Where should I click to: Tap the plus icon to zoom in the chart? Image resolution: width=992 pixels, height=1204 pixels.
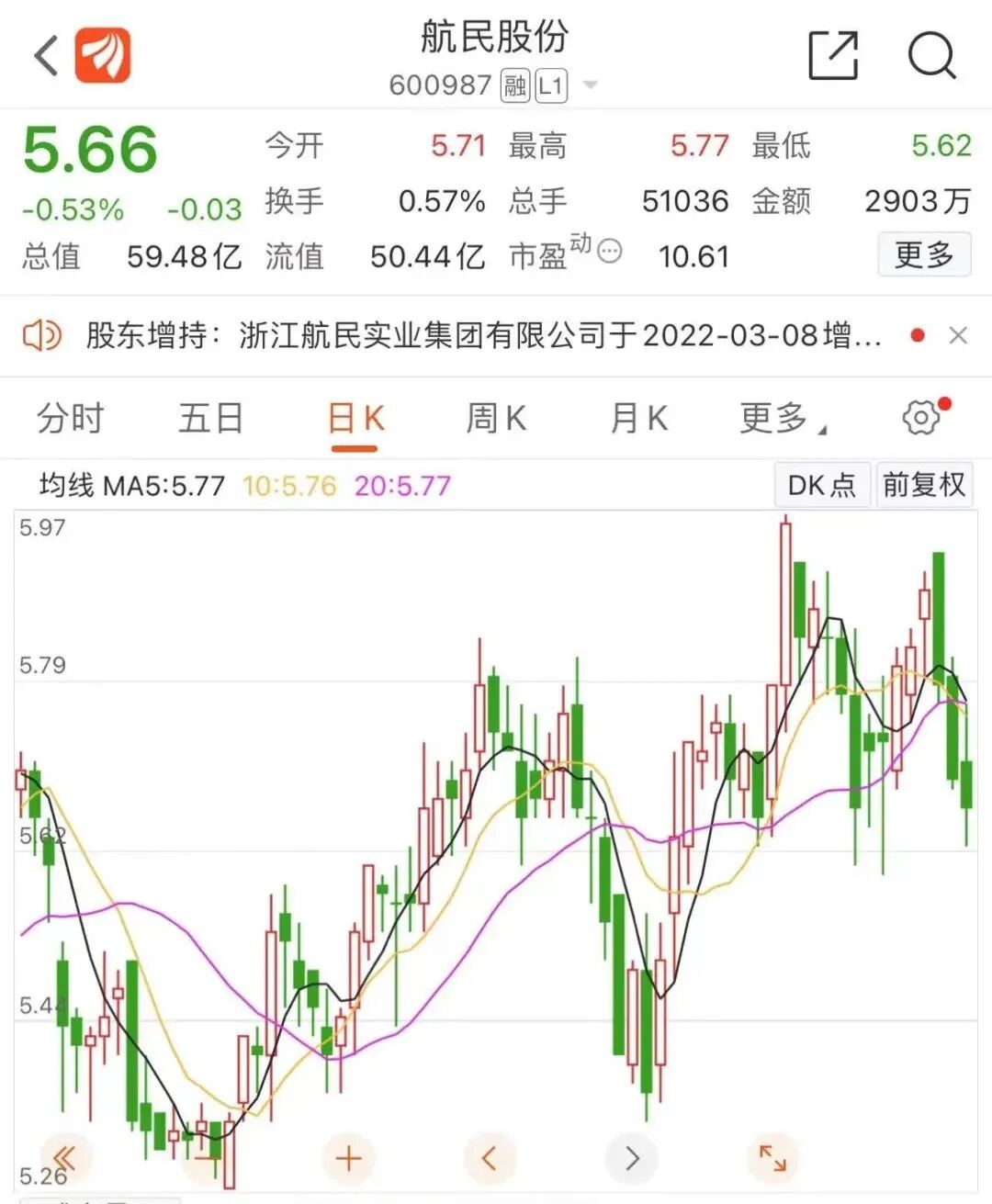pos(349,1158)
